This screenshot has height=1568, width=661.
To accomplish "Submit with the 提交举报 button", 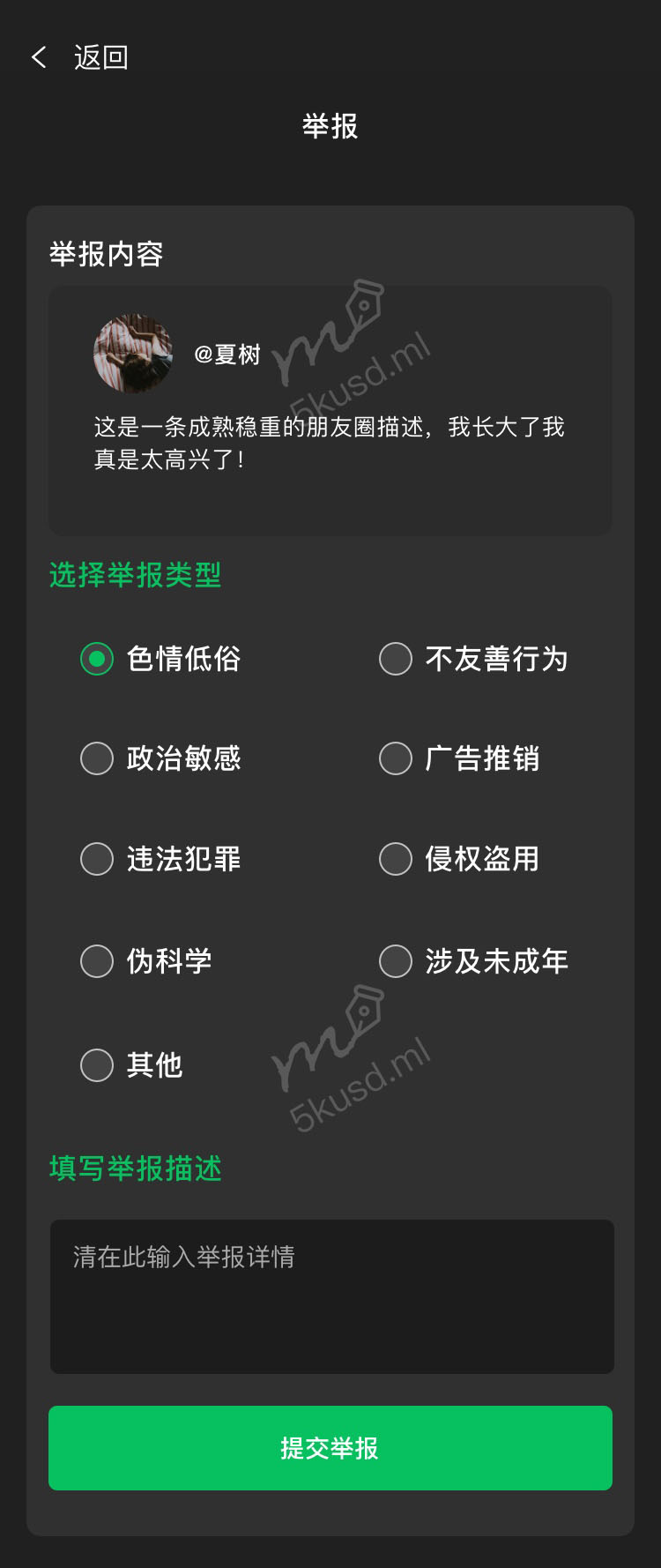I will pos(330,1448).
